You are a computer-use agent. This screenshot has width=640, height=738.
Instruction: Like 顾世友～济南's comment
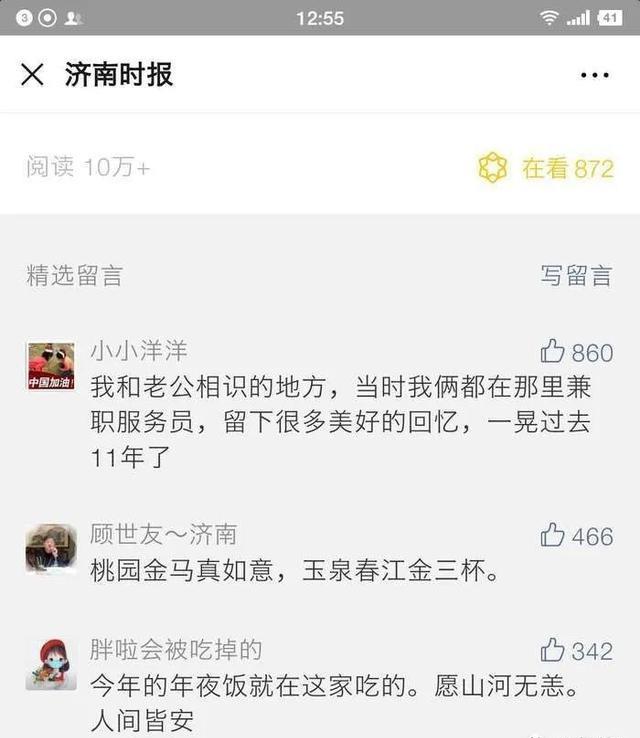(x=553, y=536)
